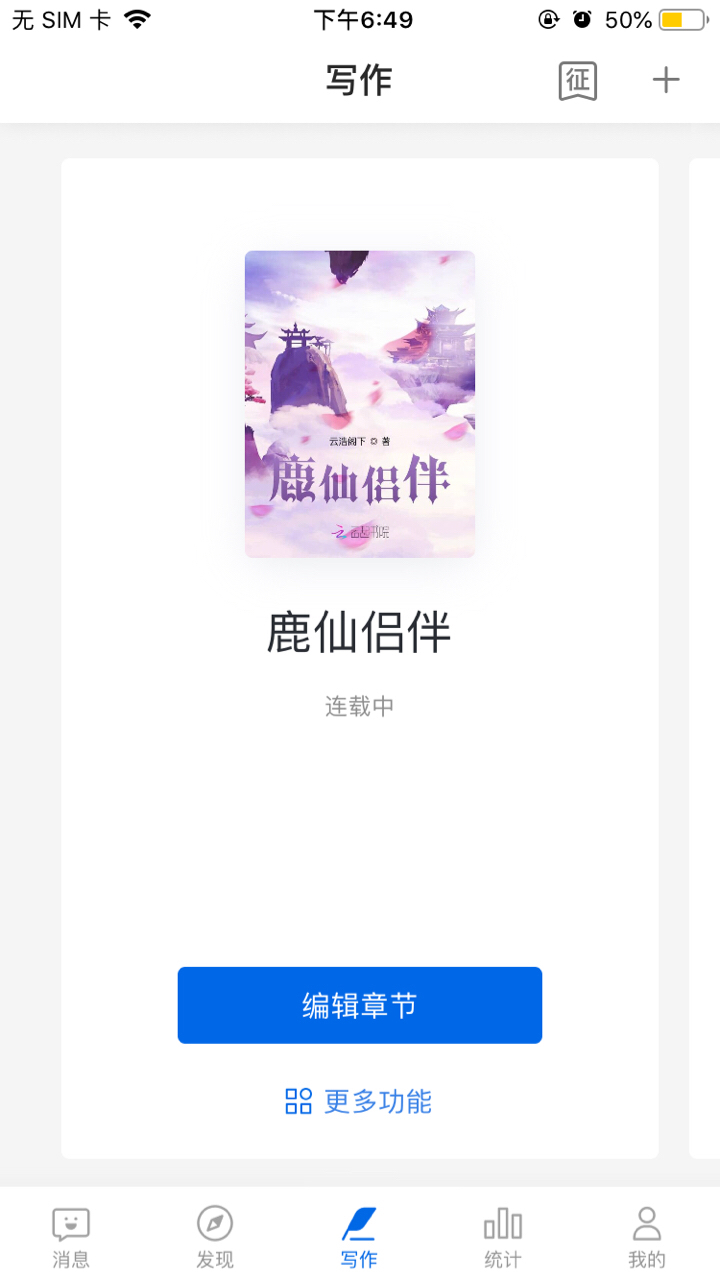This screenshot has height=1281, width=720.
Task: Switch to the 发现 tab
Action: 215,1236
